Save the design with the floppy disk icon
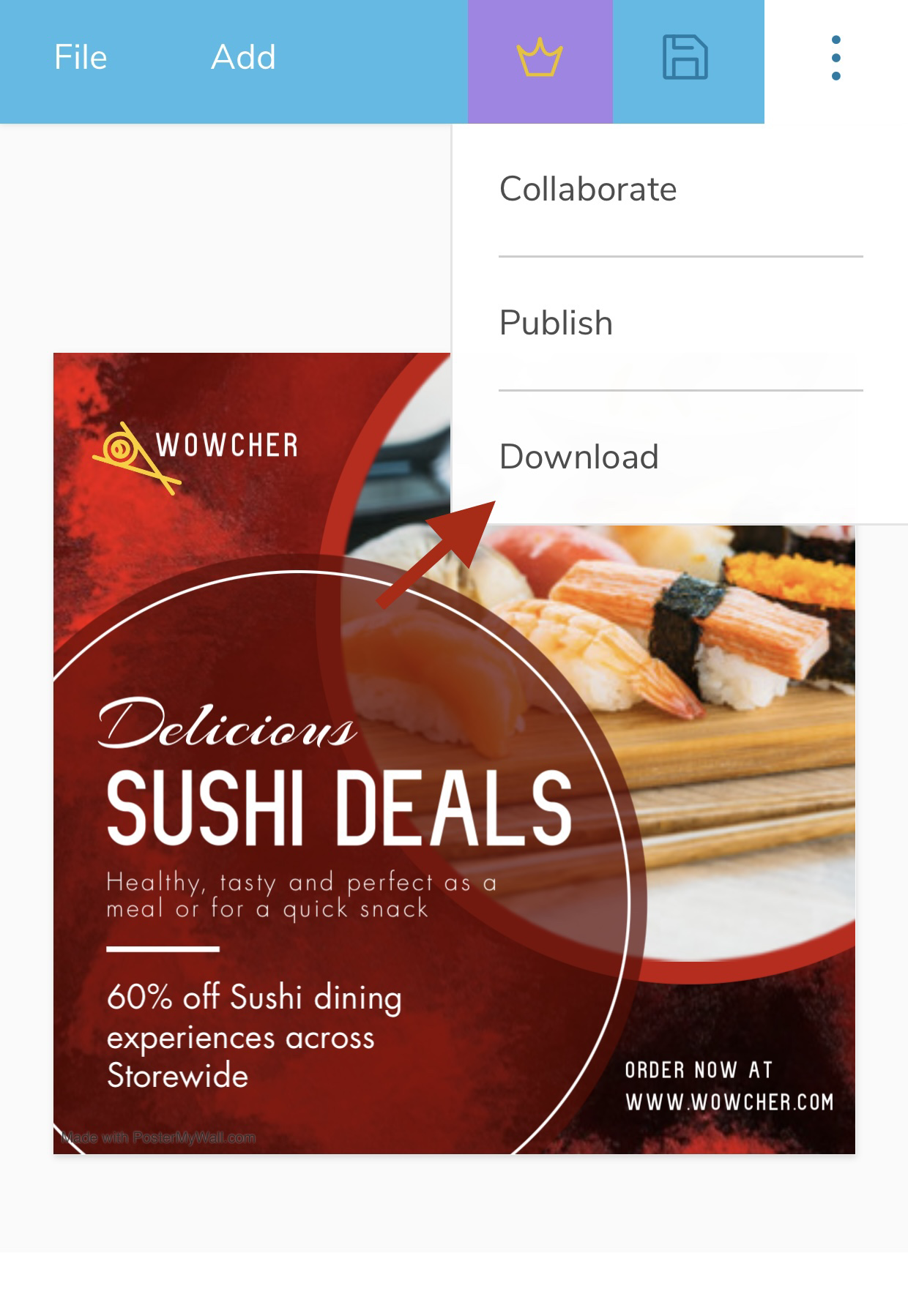 685,58
